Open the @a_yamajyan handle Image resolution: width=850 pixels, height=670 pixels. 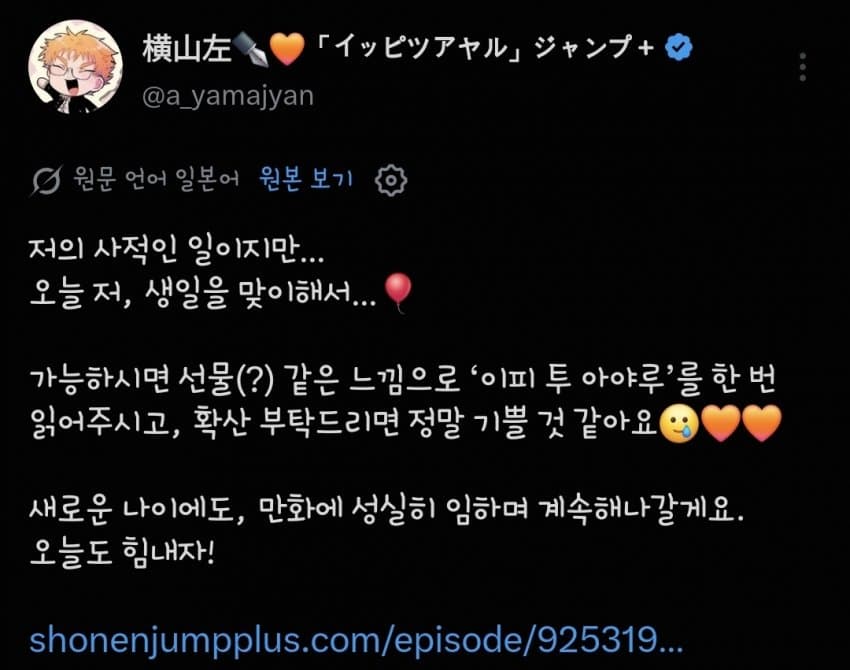click(228, 96)
